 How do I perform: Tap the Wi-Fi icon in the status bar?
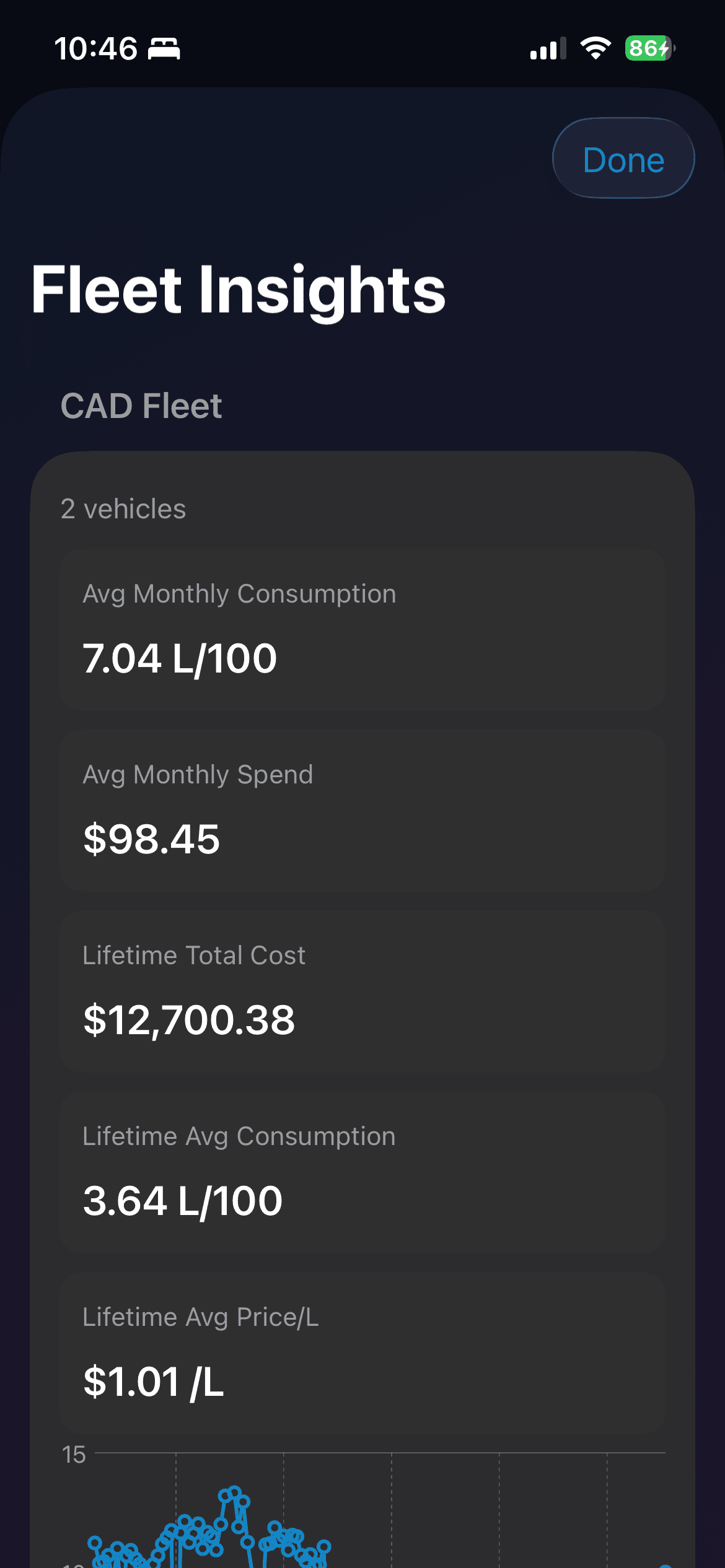pos(595,48)
